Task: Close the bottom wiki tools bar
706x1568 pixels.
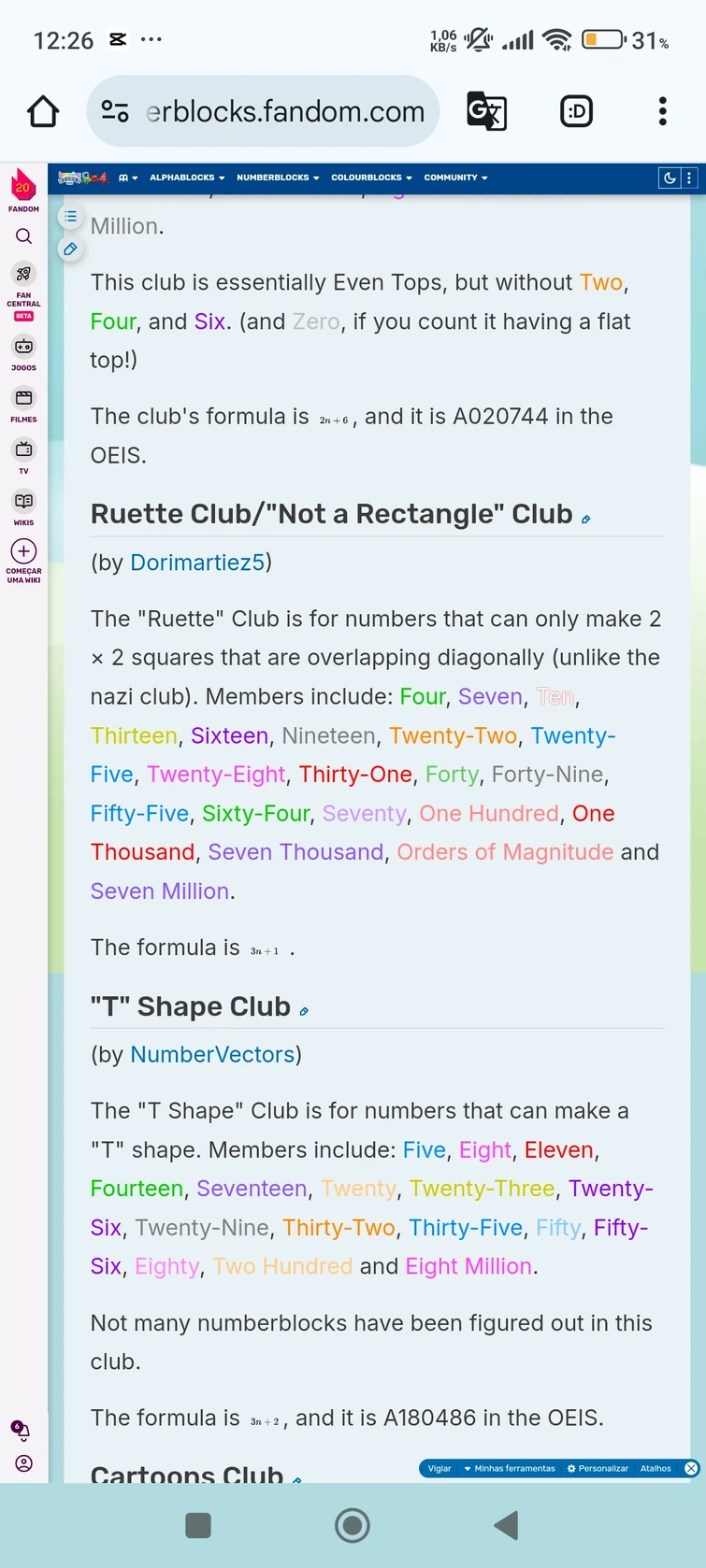Action: click(691, 1468)
